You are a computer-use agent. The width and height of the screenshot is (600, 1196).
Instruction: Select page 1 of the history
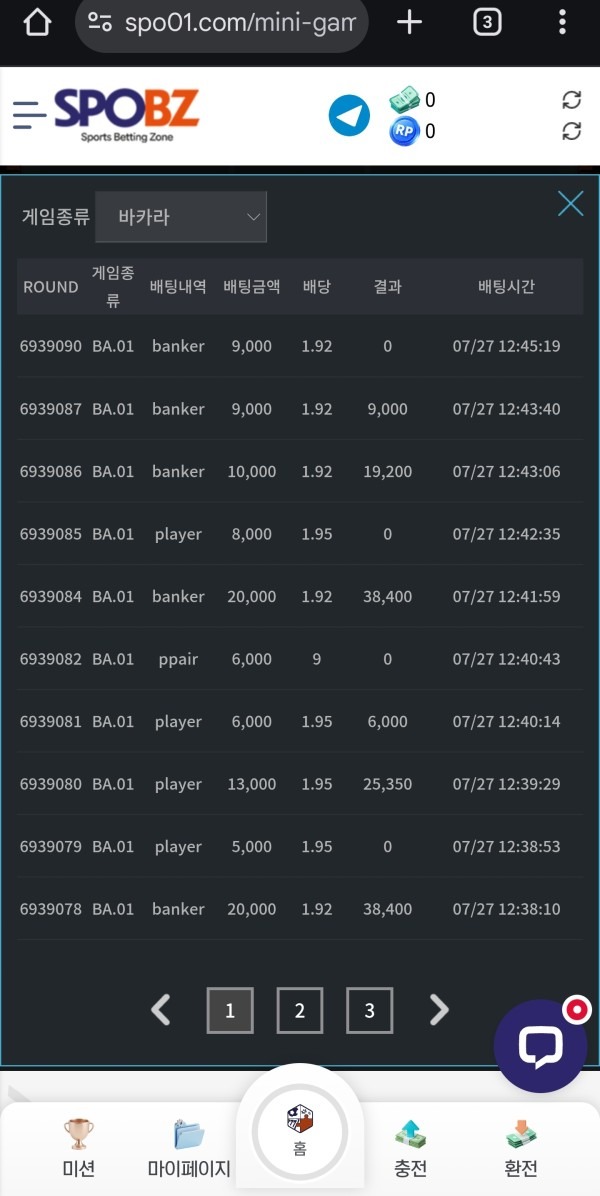[230, 1010]
